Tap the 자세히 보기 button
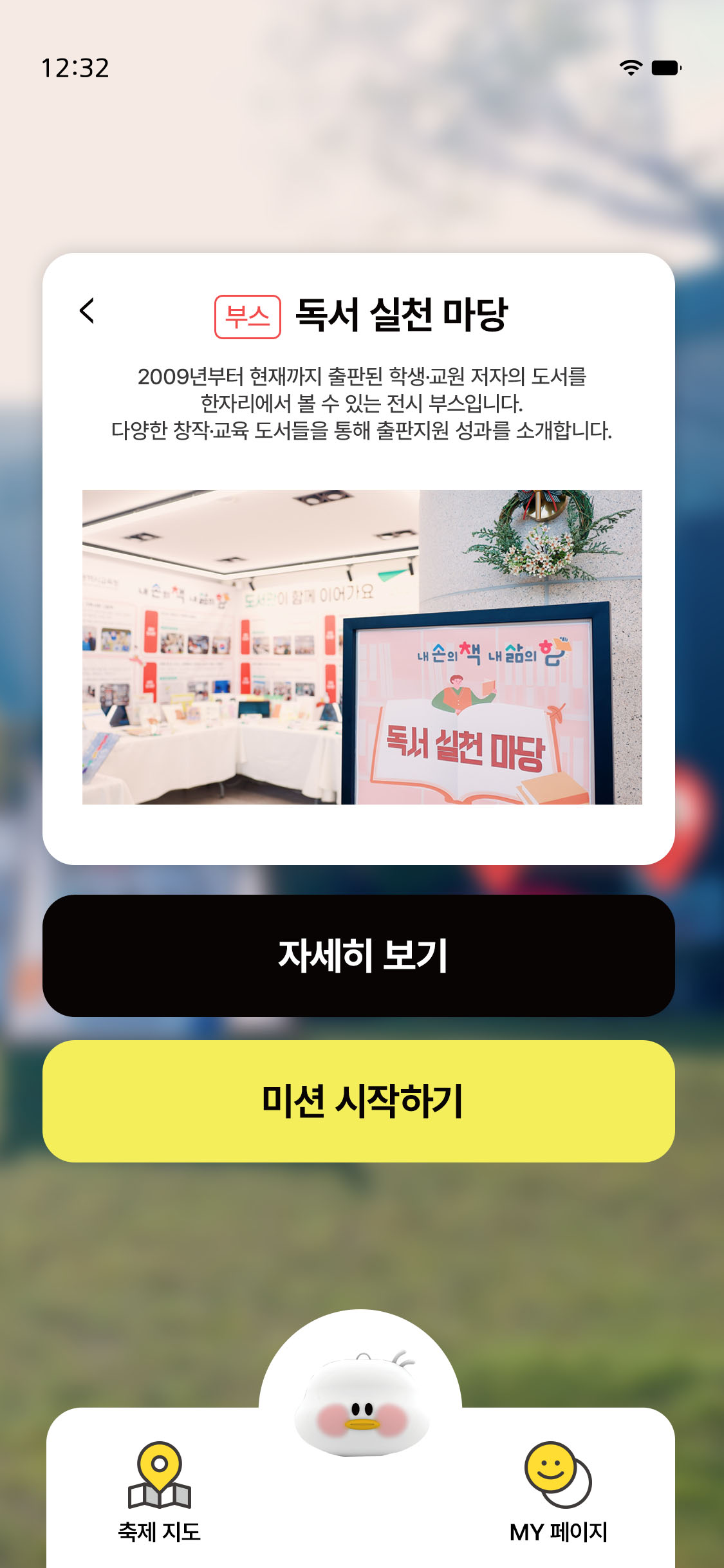 358,956
